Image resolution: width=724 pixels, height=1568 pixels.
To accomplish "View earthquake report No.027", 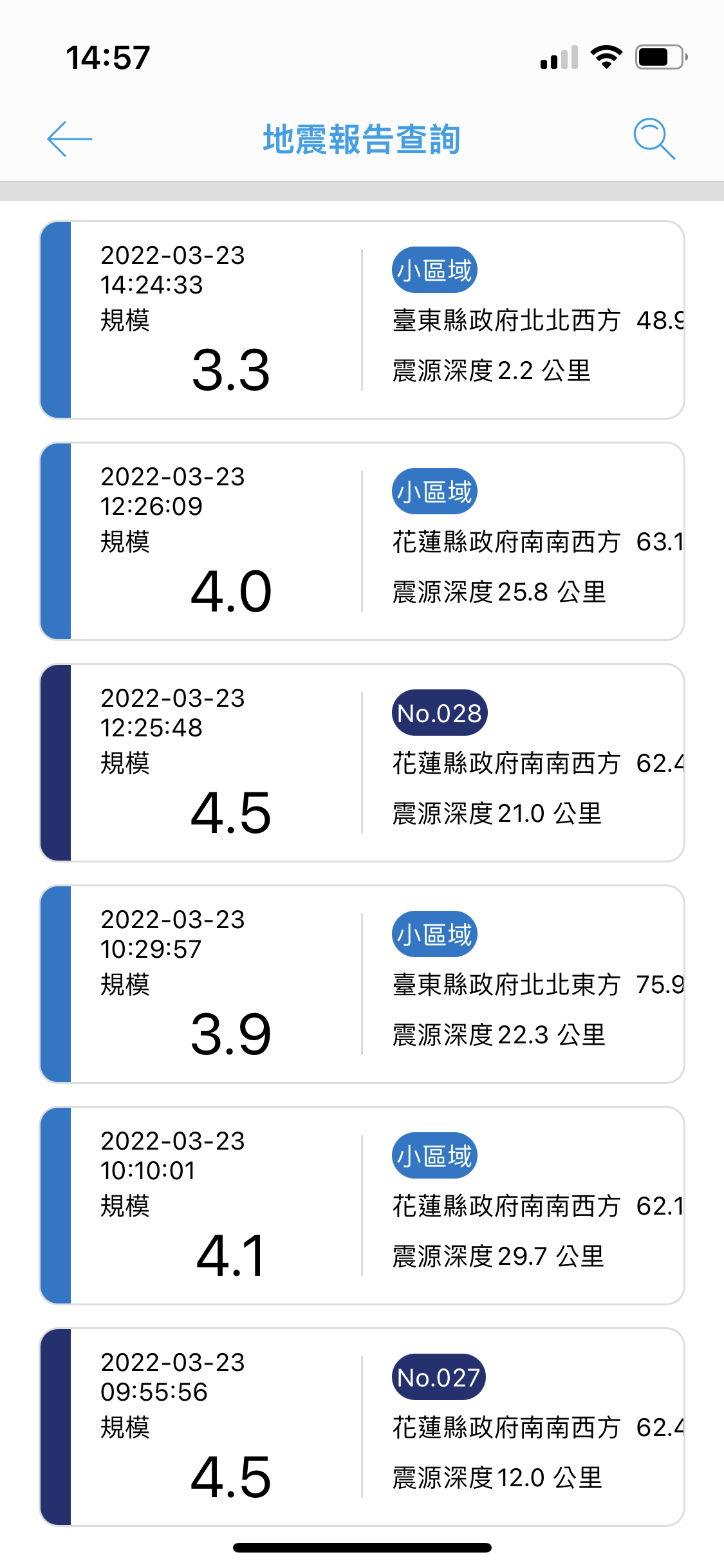I will [x=362, y=1427].
